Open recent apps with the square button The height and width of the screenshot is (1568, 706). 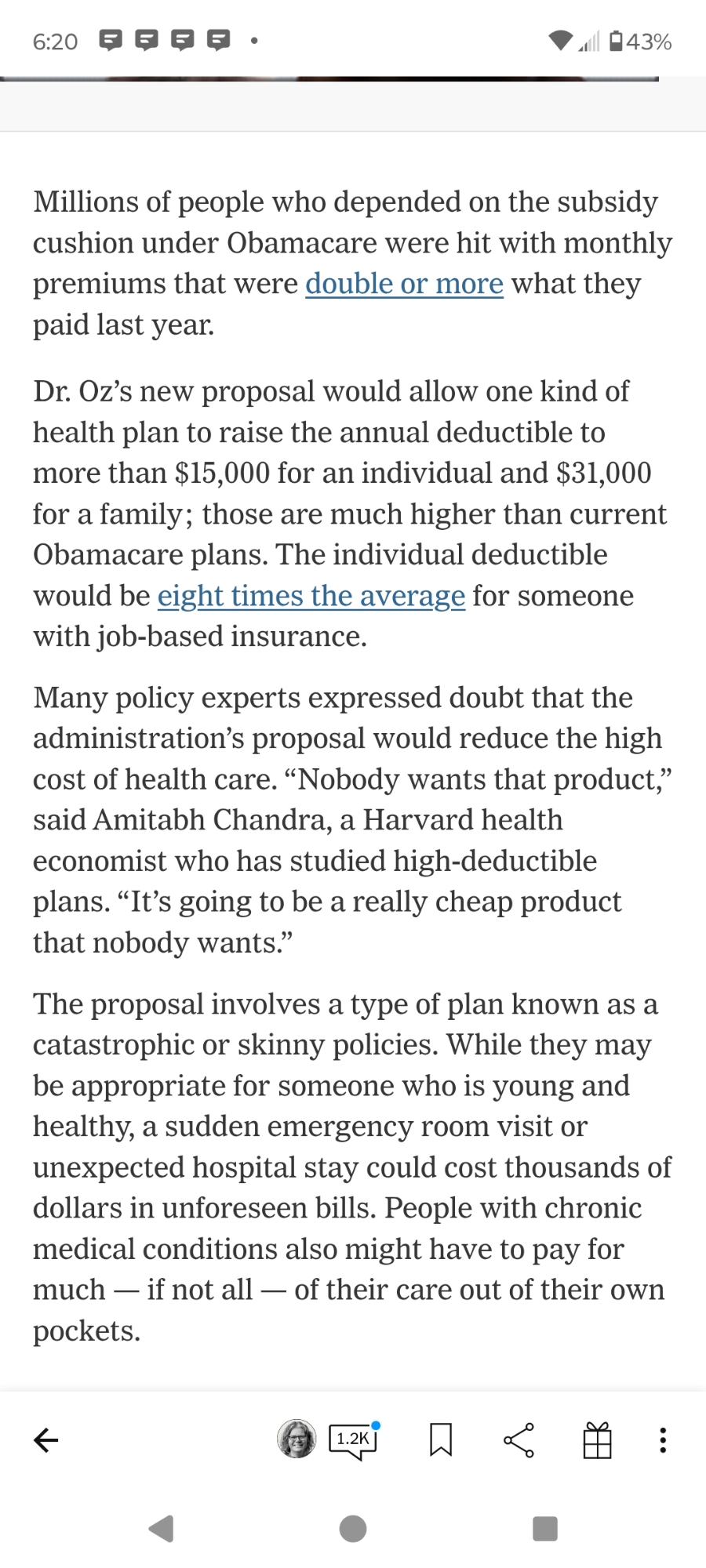[544, 1528]
